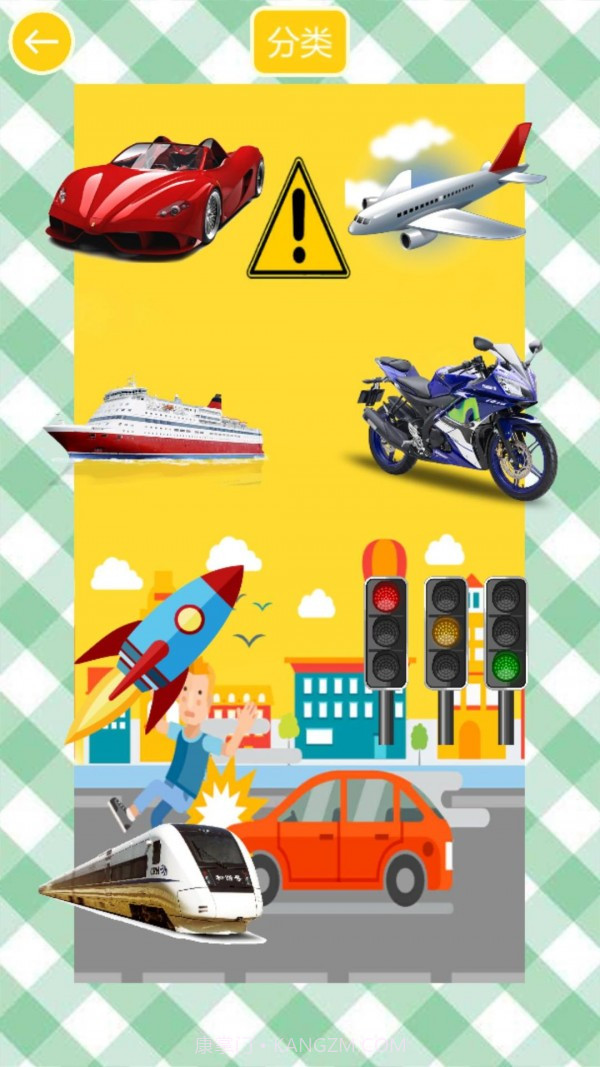Open the 分类 category button
This screenshot has width=600, height=1067.
click(x=299, y=42)
